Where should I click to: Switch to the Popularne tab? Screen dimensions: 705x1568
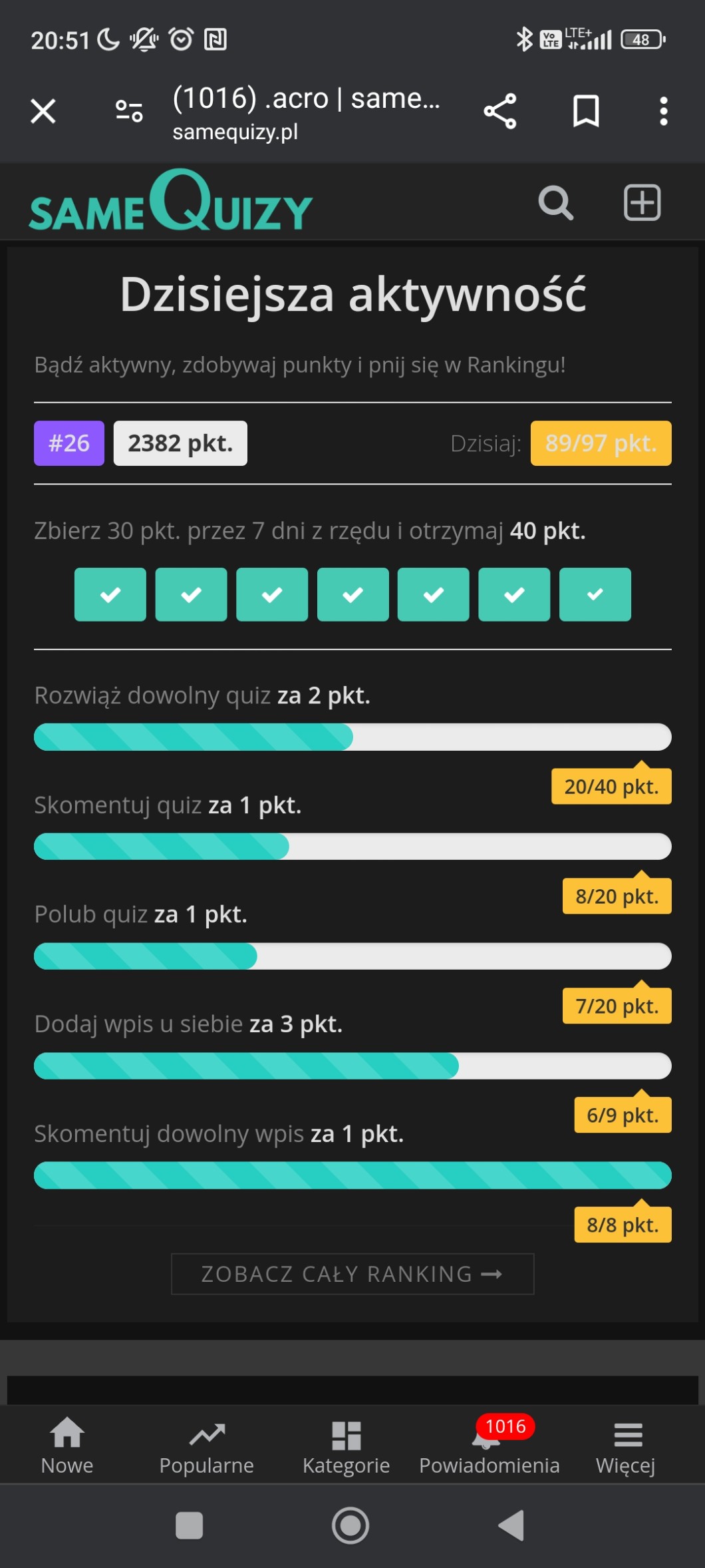point(207,1446)
